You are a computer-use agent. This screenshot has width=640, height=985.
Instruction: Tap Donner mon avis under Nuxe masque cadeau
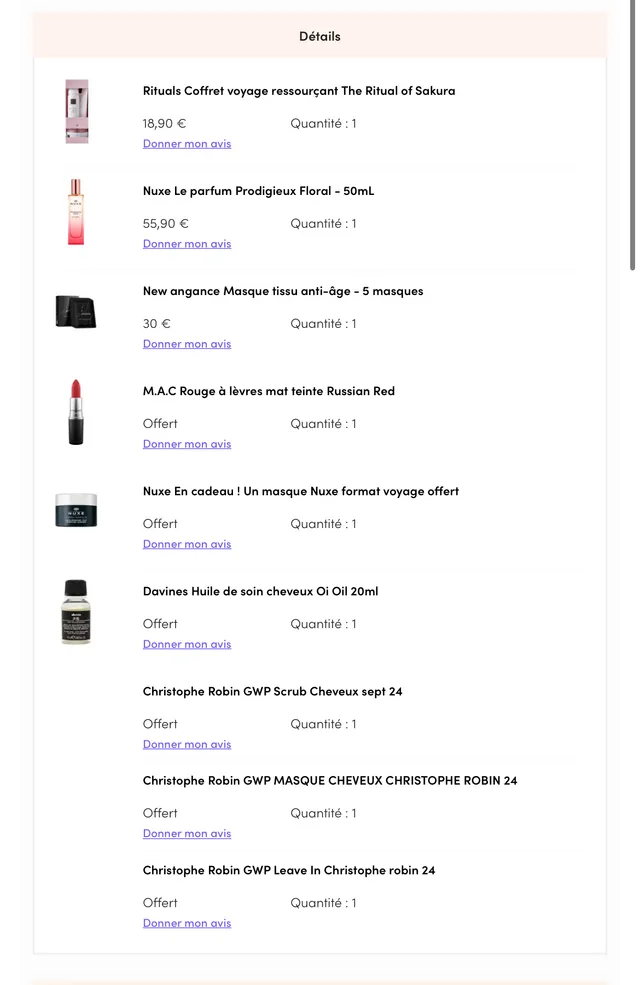[x=187, y=544]
